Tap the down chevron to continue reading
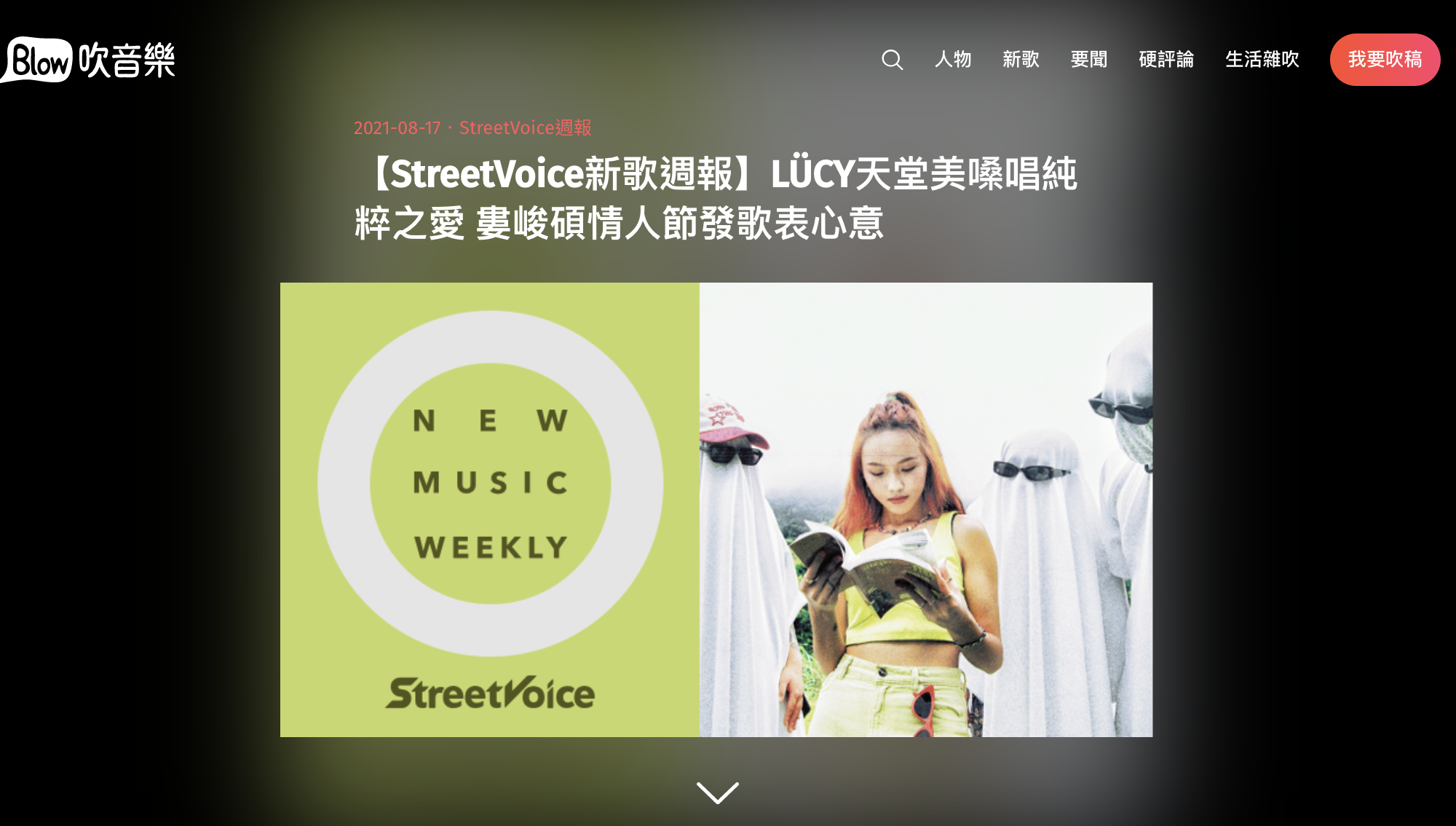Screen dimensions: 1456x826 pyautogui.click(x=717, y=792)
